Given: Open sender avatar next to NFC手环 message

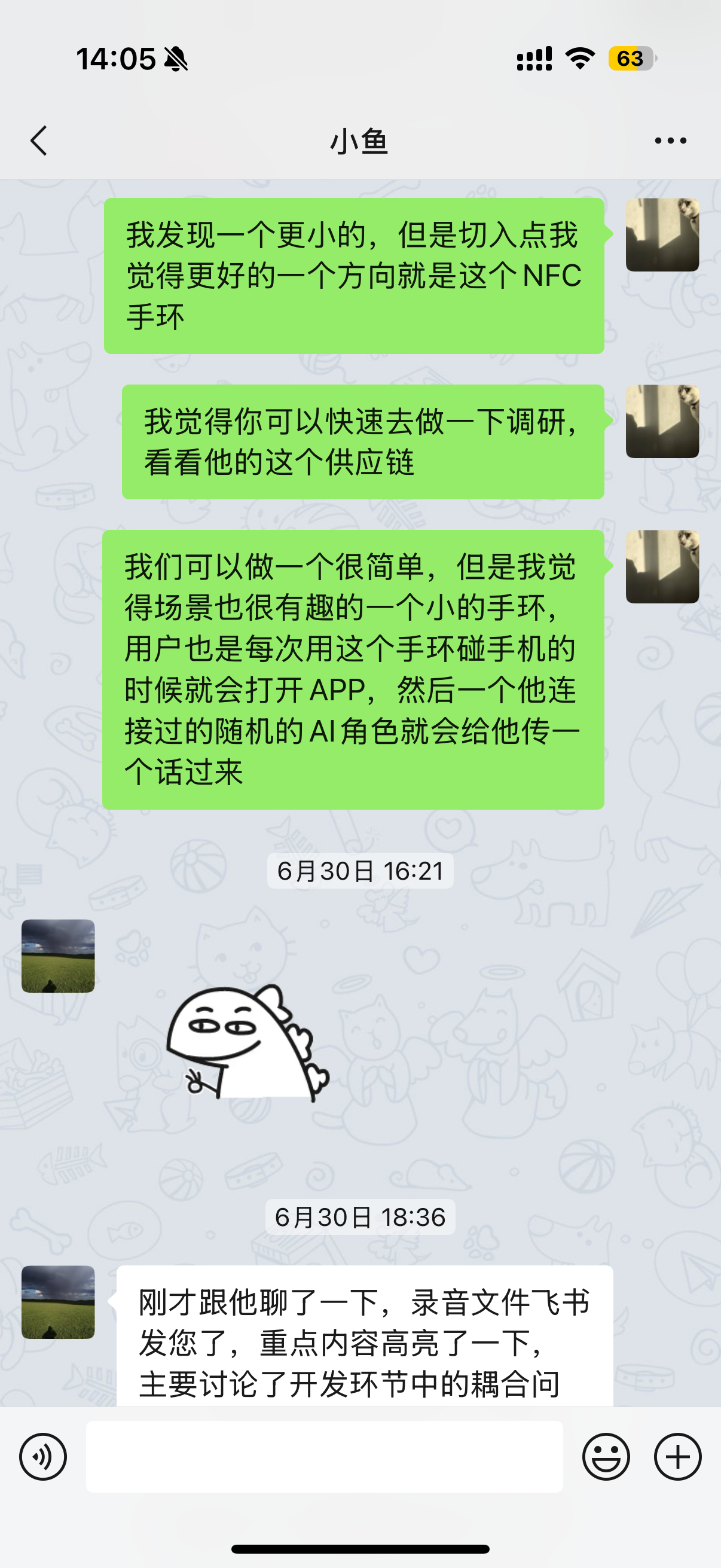Looking at the screenshot, I should [662, 235].
